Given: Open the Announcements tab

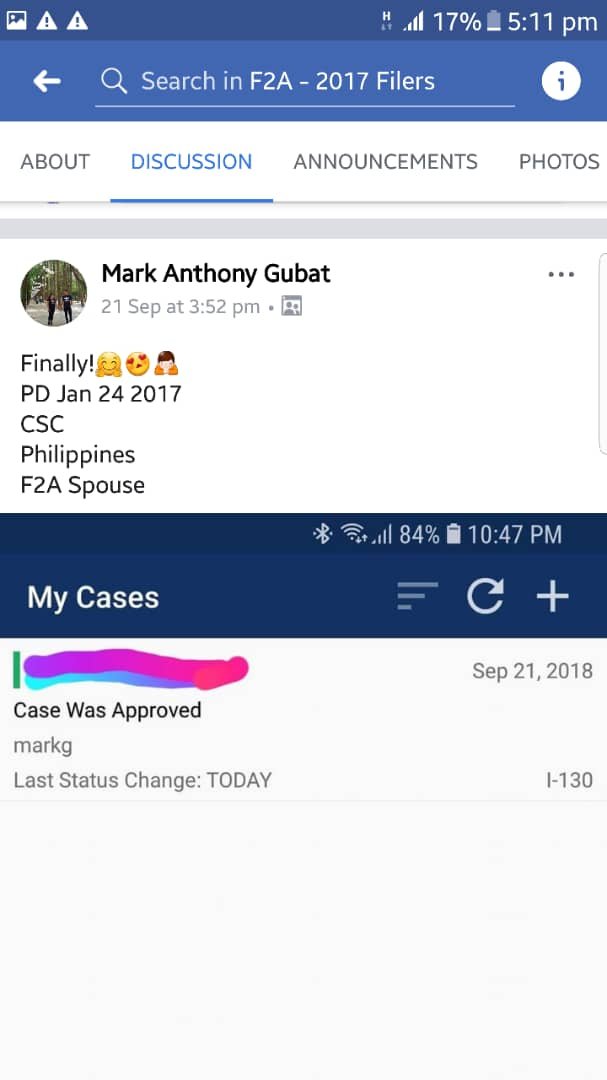Looking at the screenshot, I should pos(385,161).
